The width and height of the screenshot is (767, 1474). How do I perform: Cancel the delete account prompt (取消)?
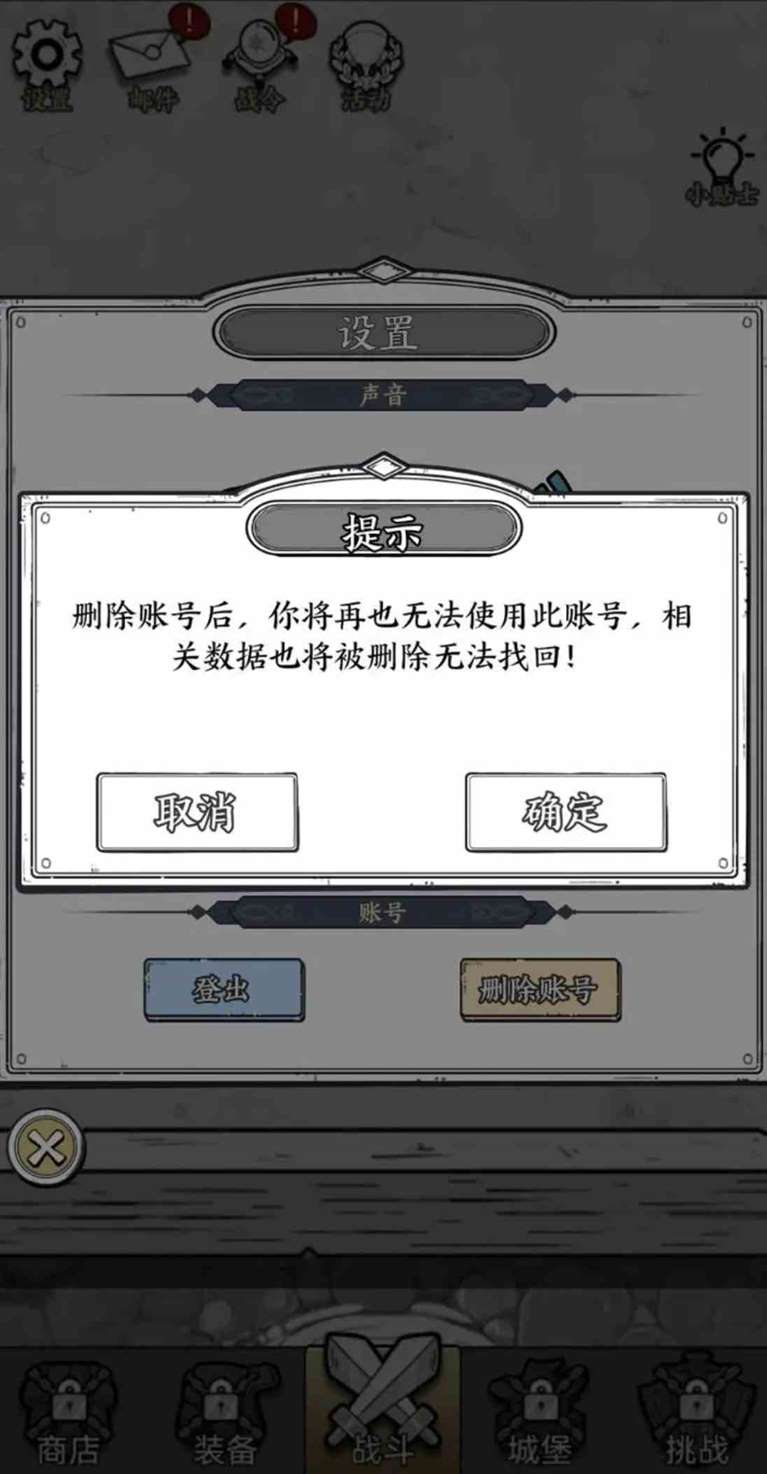pyautogui.click(x=197, y=812)
